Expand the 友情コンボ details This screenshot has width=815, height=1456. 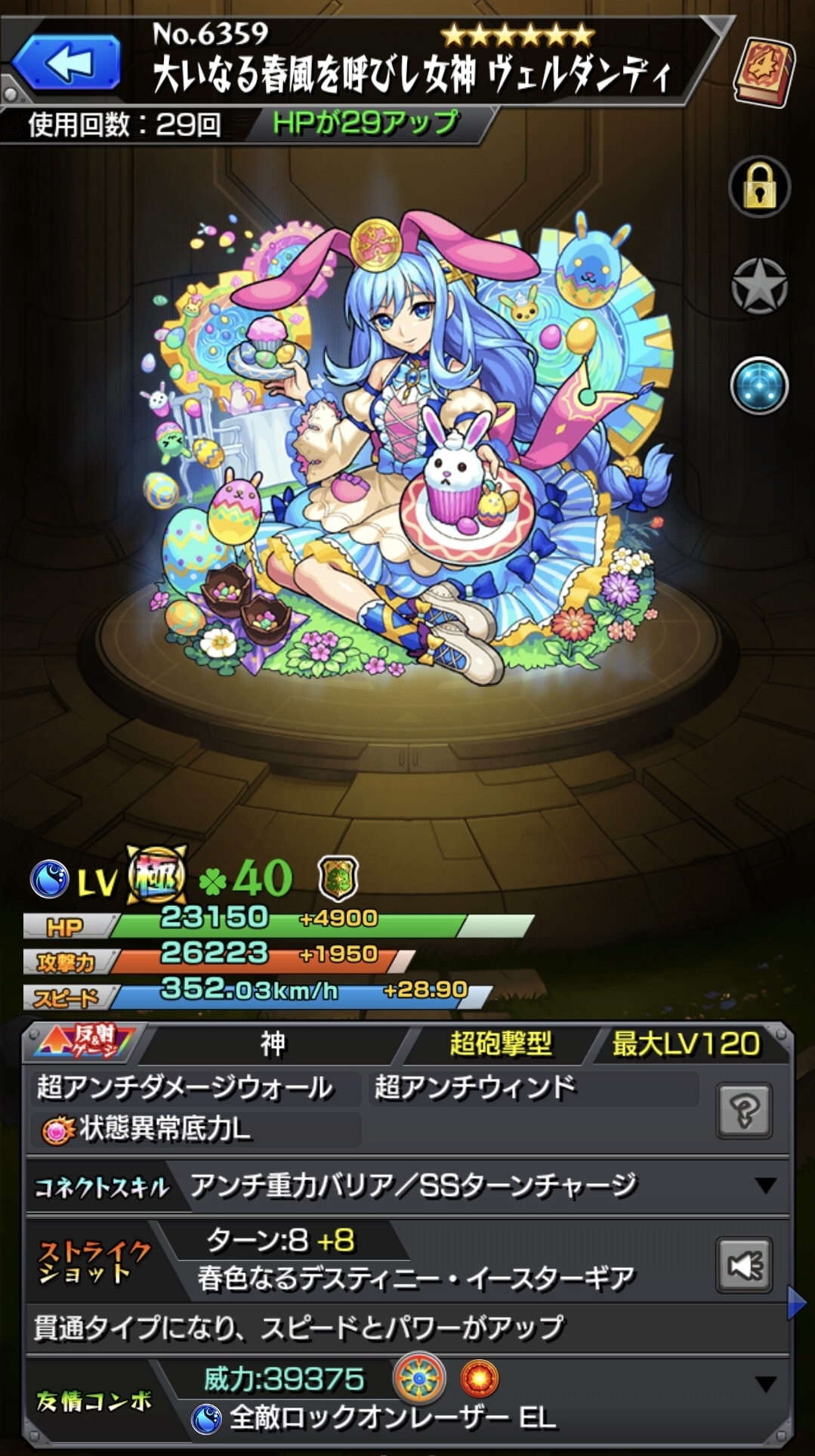pyautogui.click(x=765, y=1383)
